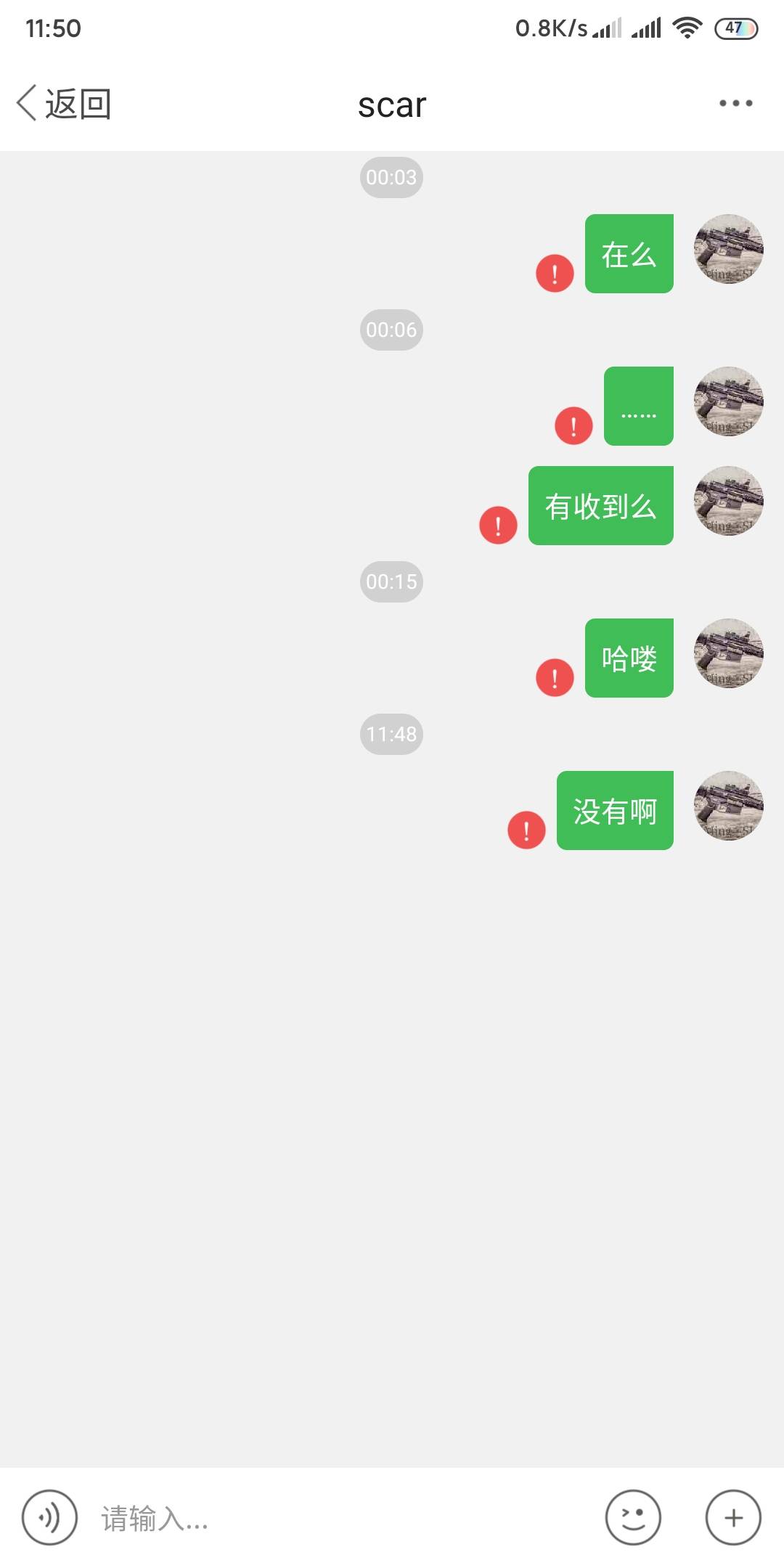Resend the failed …… message
This screenshot has height=1568, width=784.
click(x=573, y=425)
